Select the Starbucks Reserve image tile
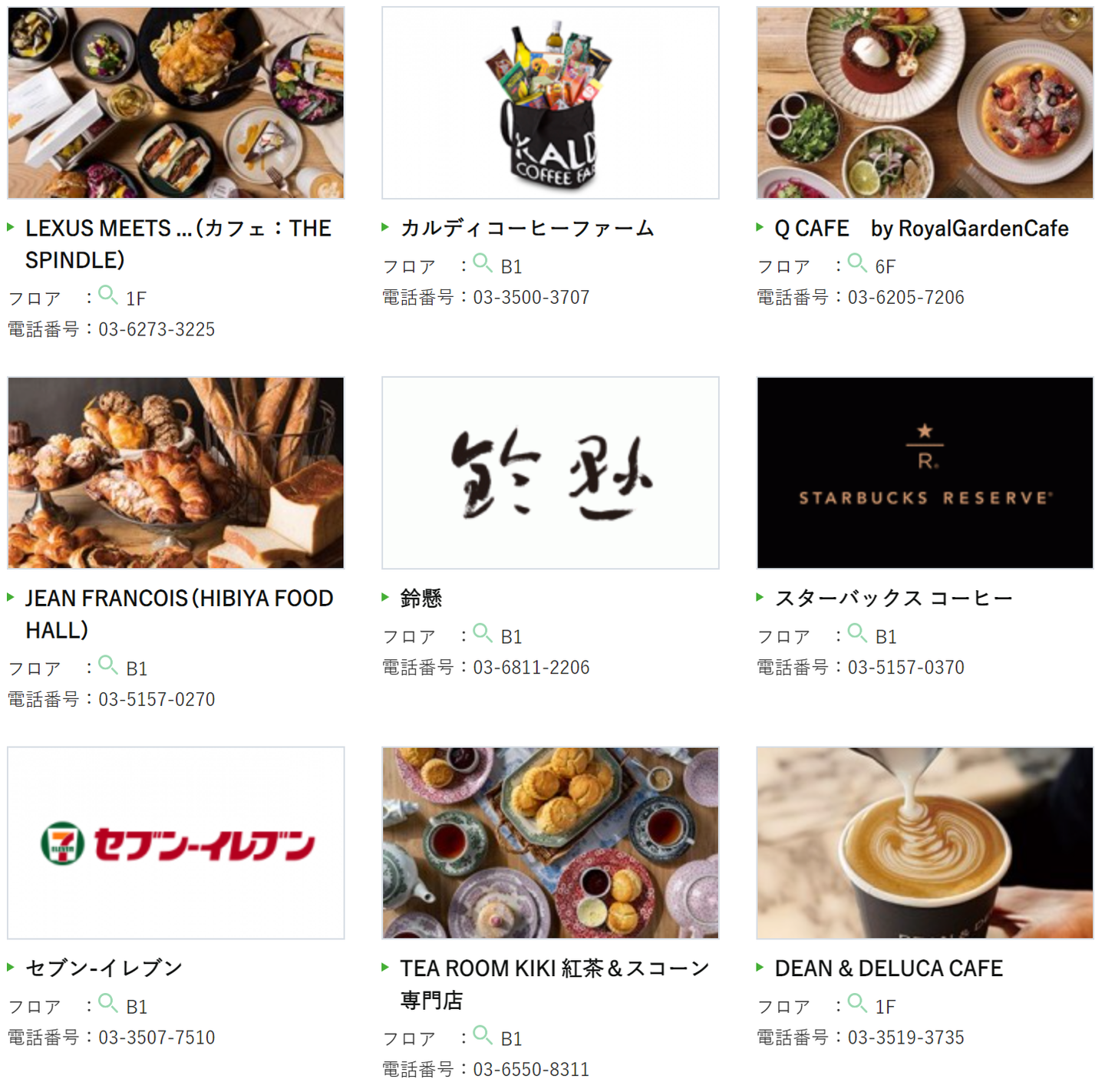1105x1092 pixels. (925, 473)
